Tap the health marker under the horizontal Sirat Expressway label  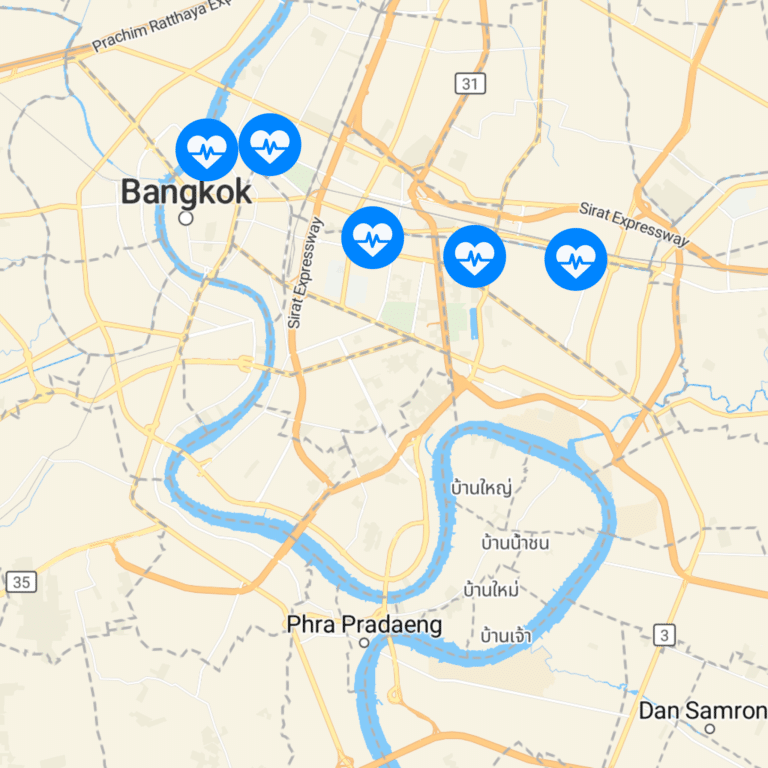(575, 259)
